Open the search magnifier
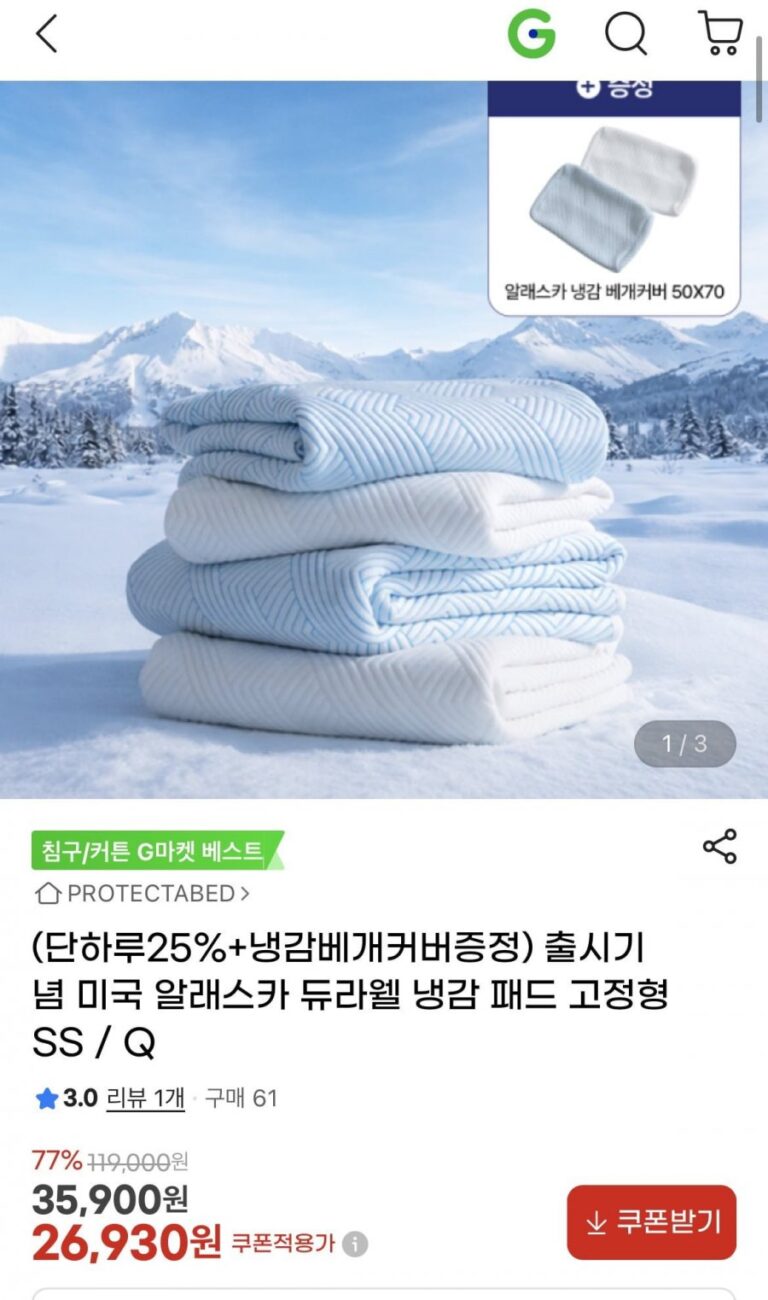 (626, 35)
